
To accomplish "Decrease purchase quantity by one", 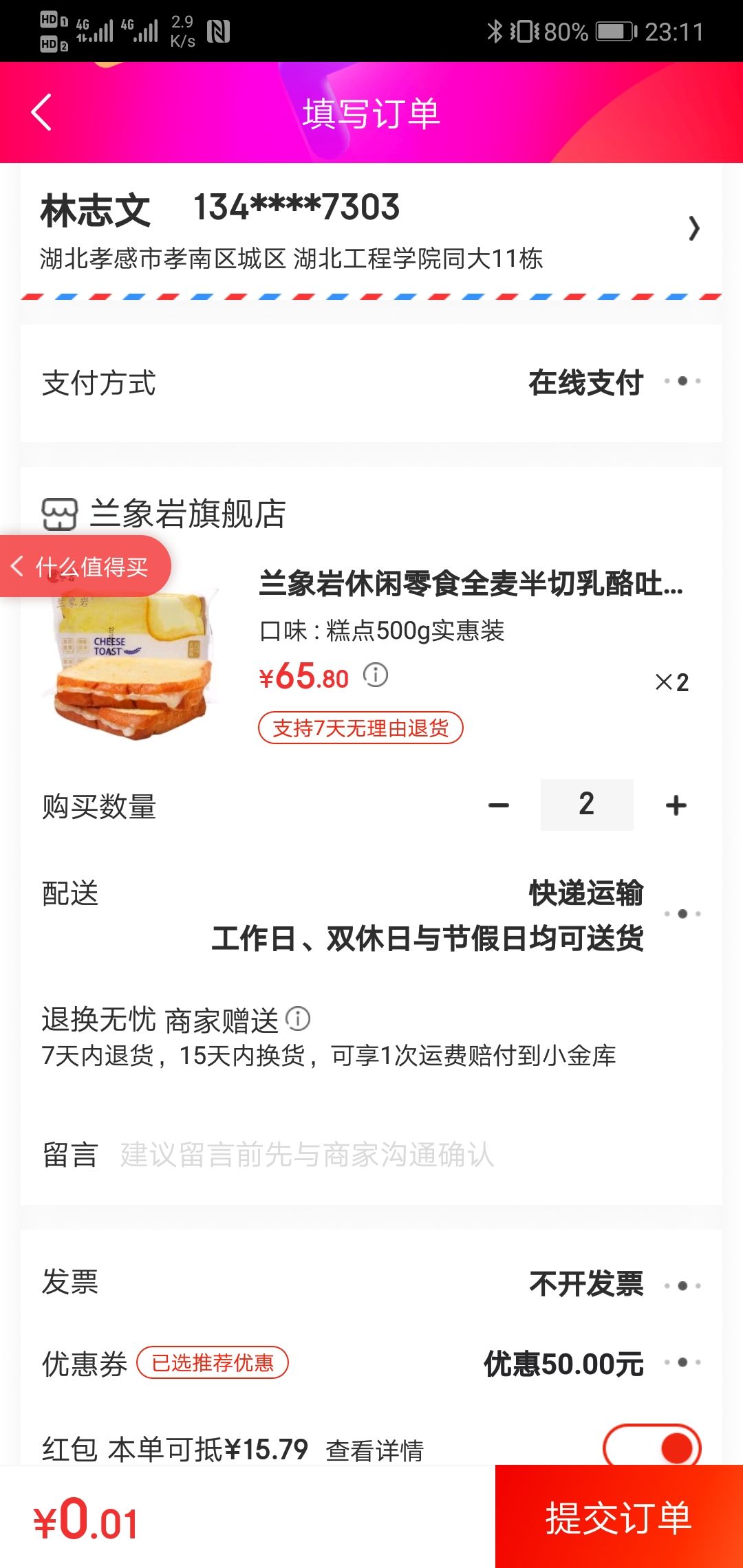I will tap(499, 805).
